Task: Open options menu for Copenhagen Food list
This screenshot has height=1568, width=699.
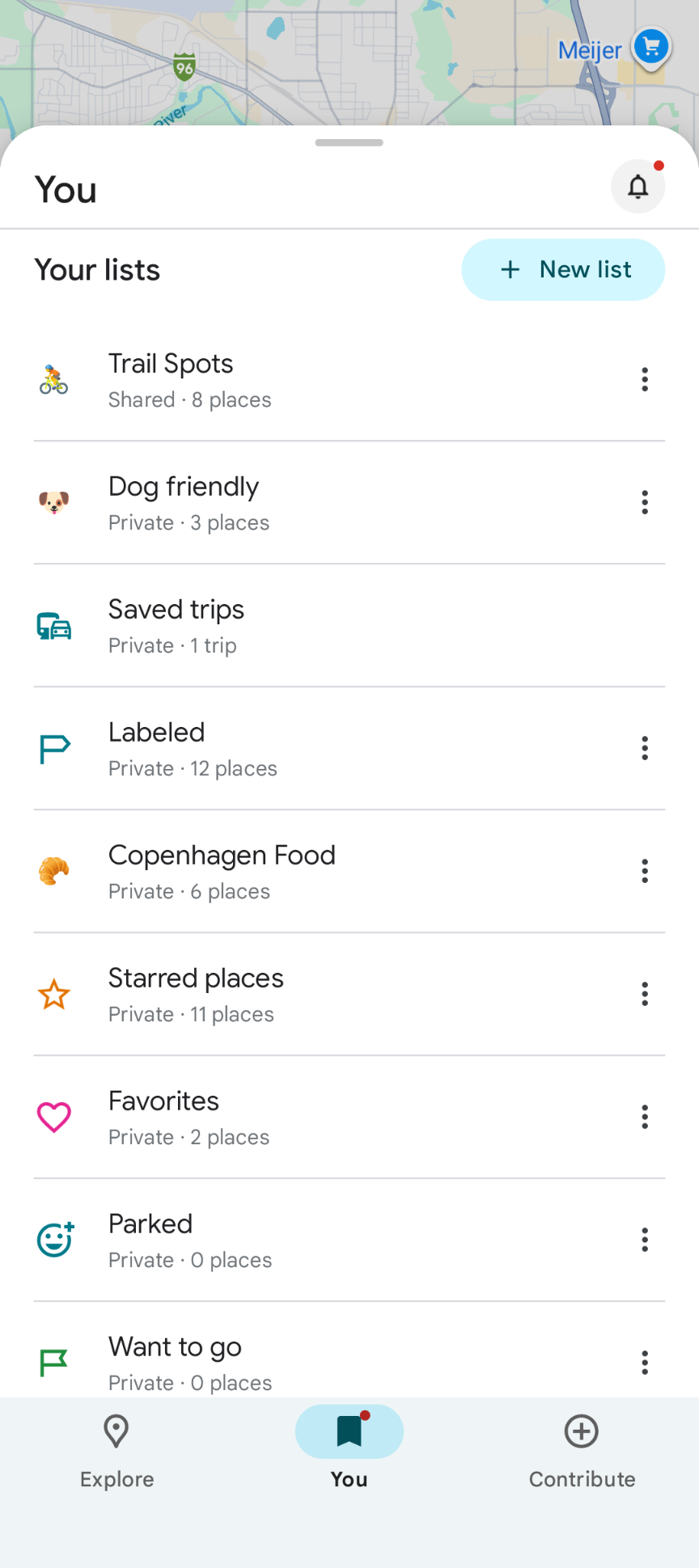Action: pos(644,871)
